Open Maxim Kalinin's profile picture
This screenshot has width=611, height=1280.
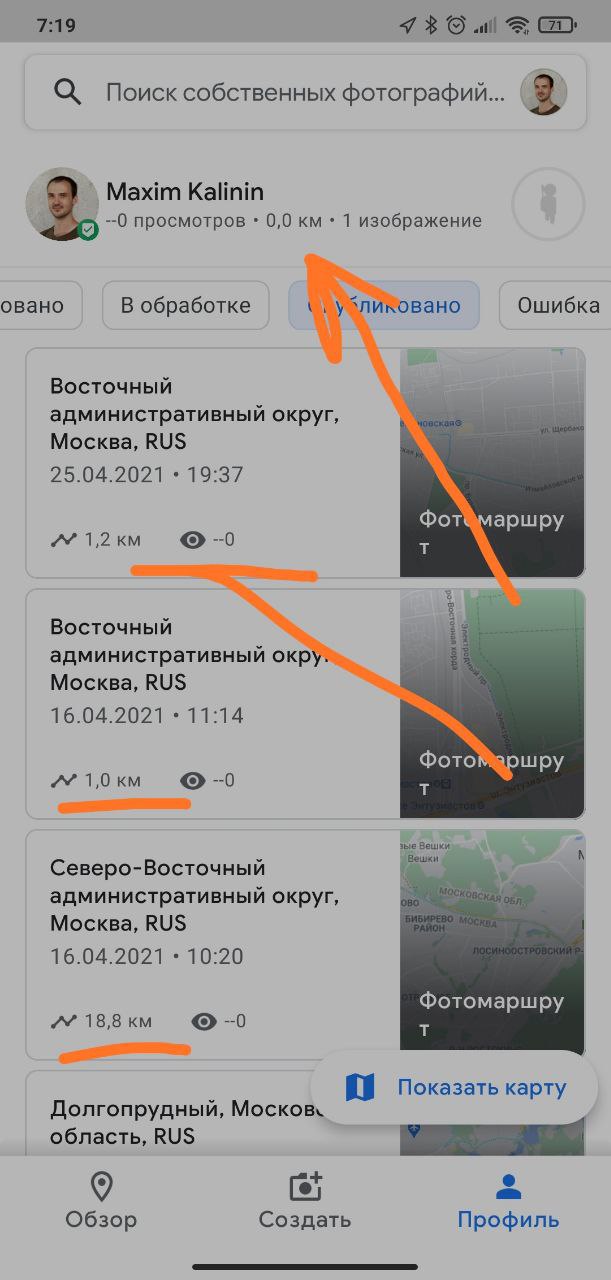(x=62, y=204)
